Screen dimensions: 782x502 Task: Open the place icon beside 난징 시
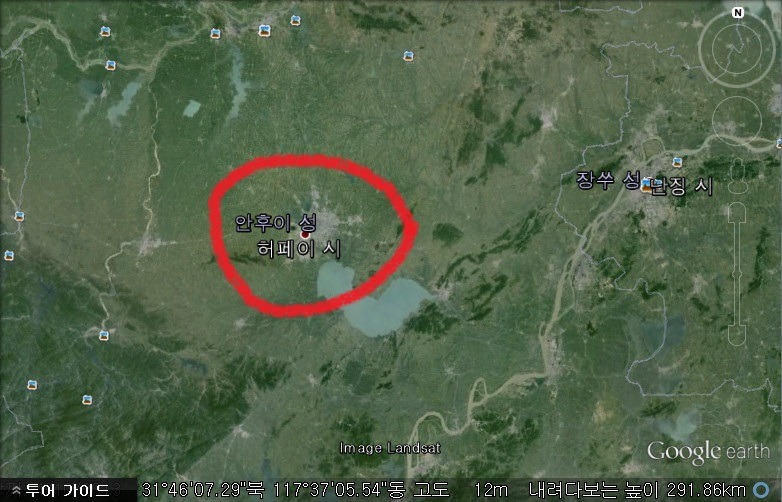(648, 184)
